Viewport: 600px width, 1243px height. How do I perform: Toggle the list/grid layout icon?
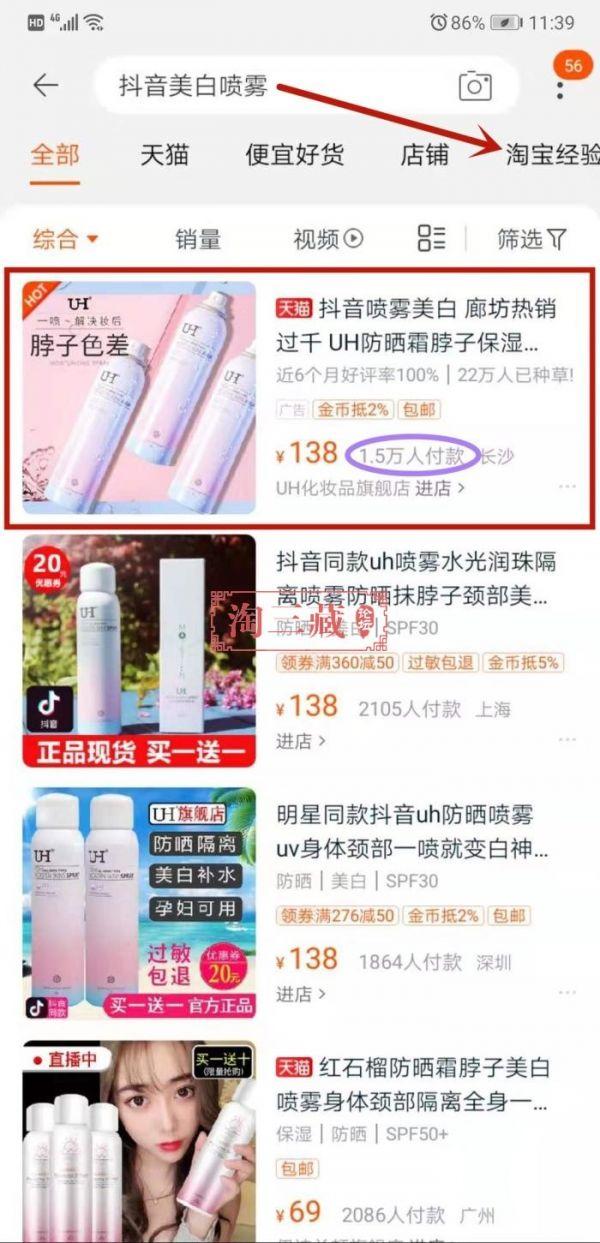pyautogui.click(x=431, y=239)
